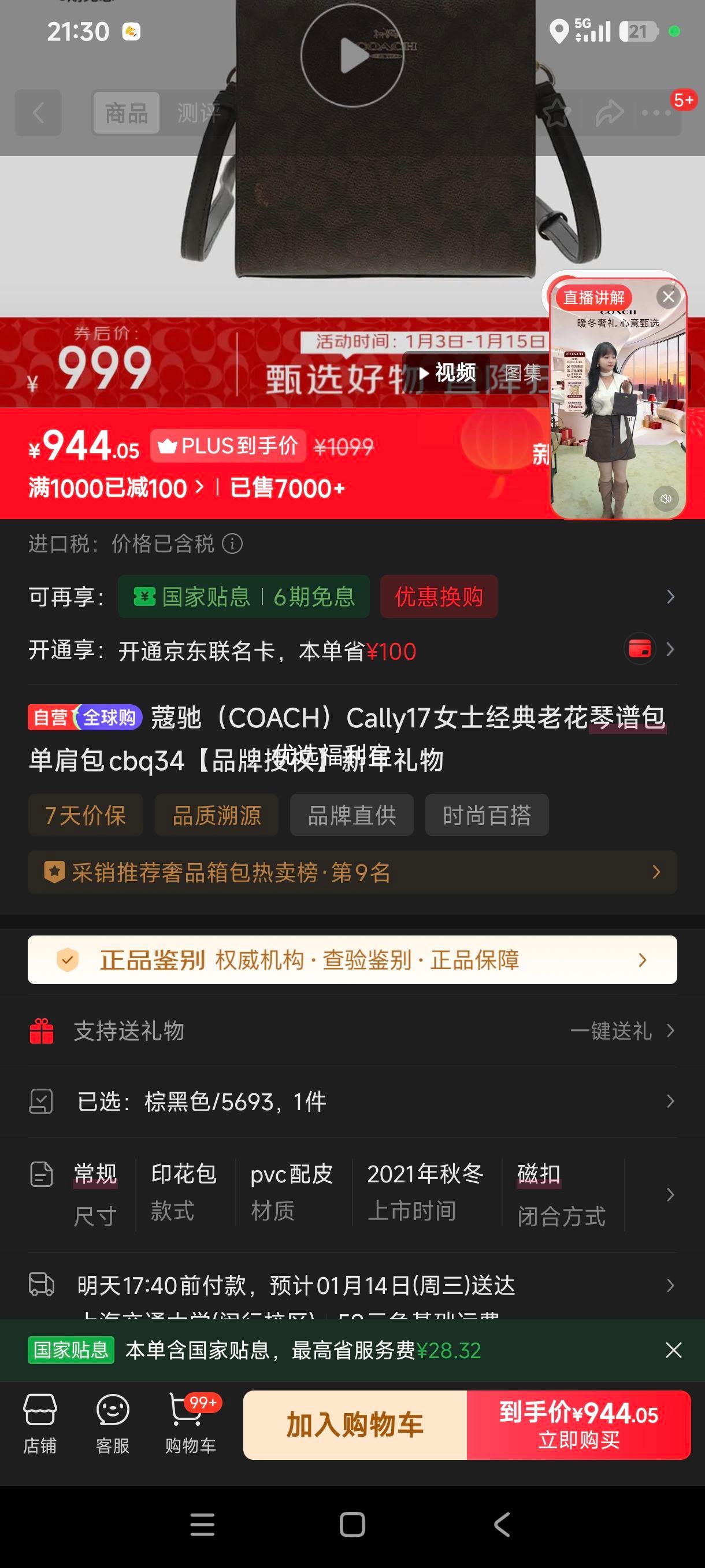
Task: Switch to the 商品 tab
Action: pyautogui.click(x=125, y=113)
